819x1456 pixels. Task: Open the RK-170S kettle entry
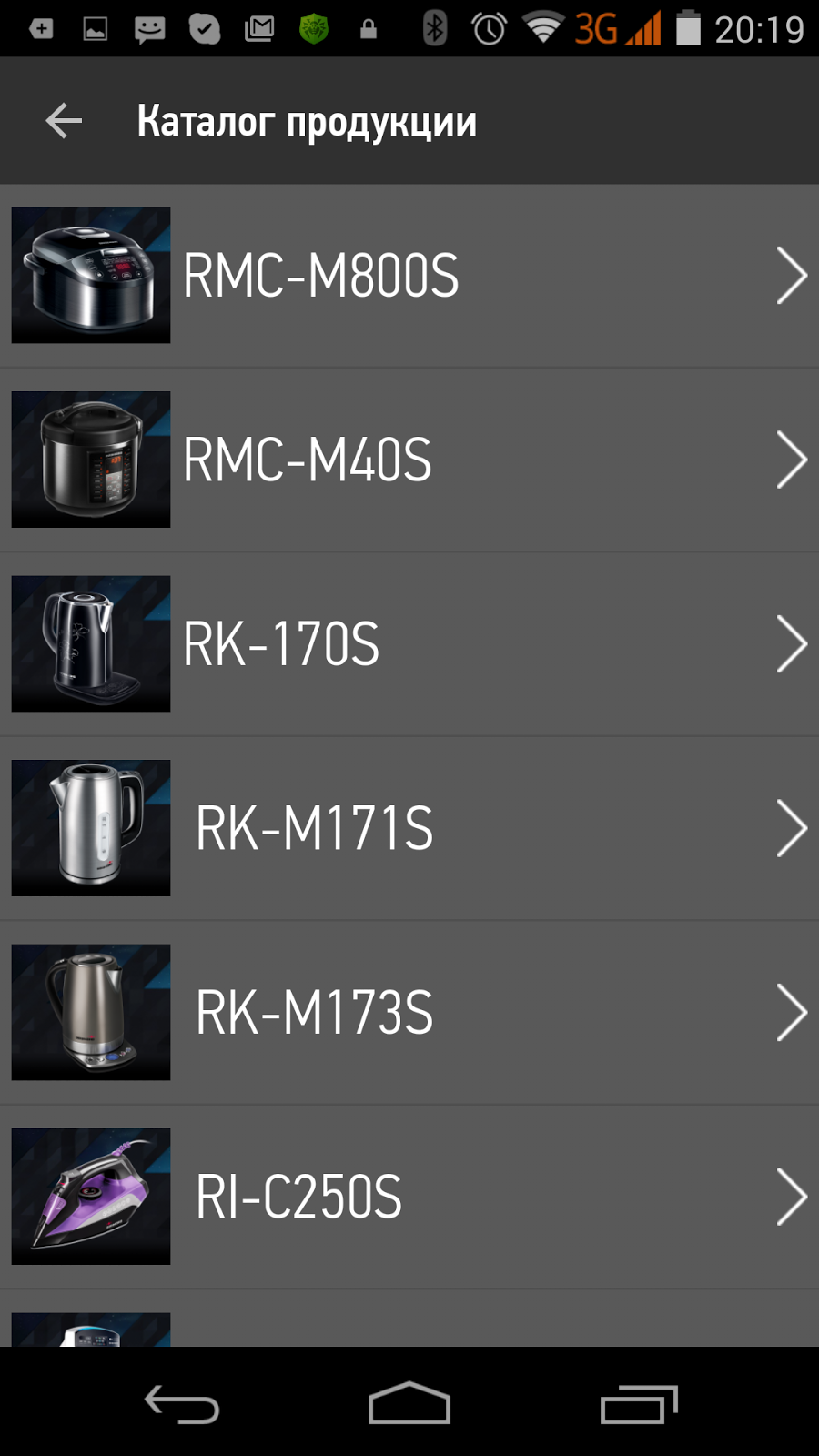pos(409,644)
